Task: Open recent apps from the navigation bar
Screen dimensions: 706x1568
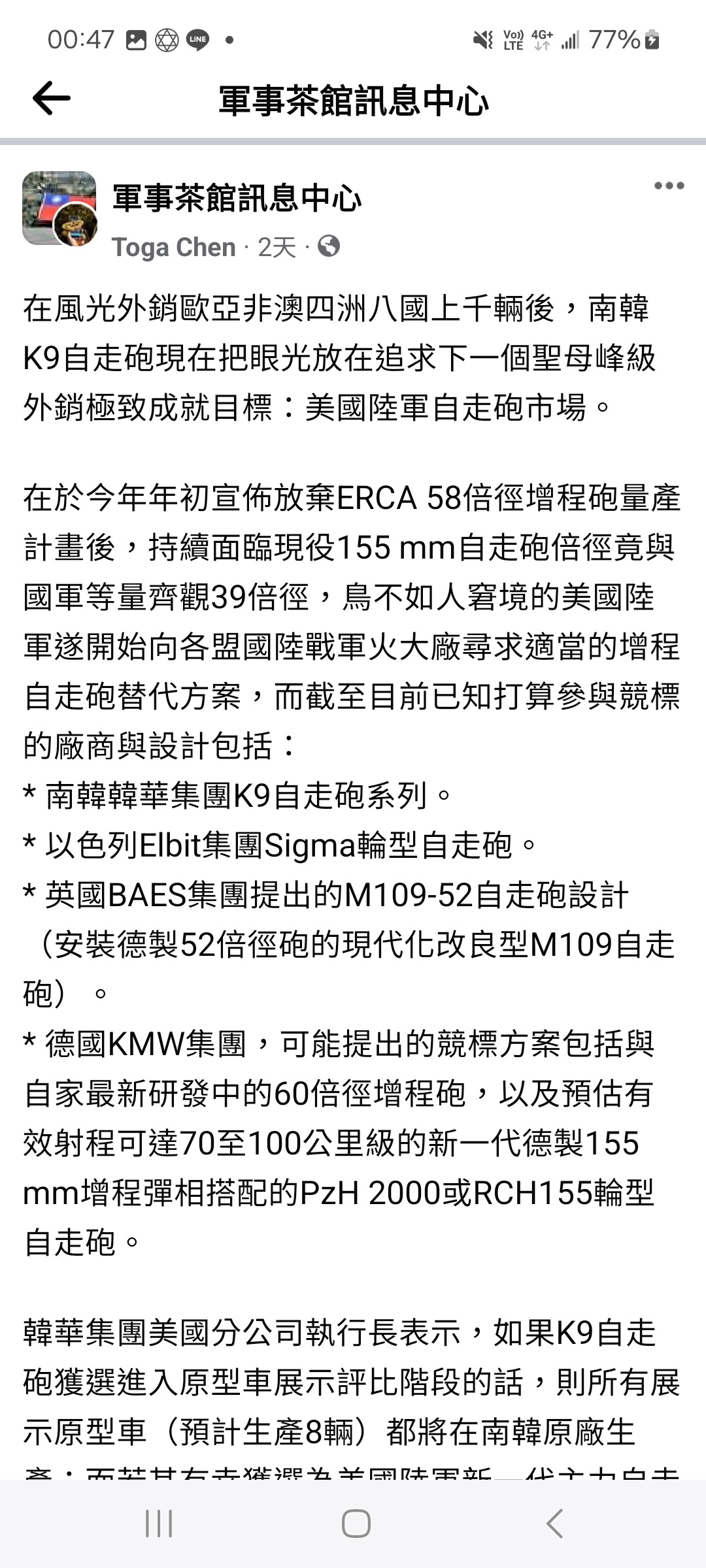Action: (159, 1524)
